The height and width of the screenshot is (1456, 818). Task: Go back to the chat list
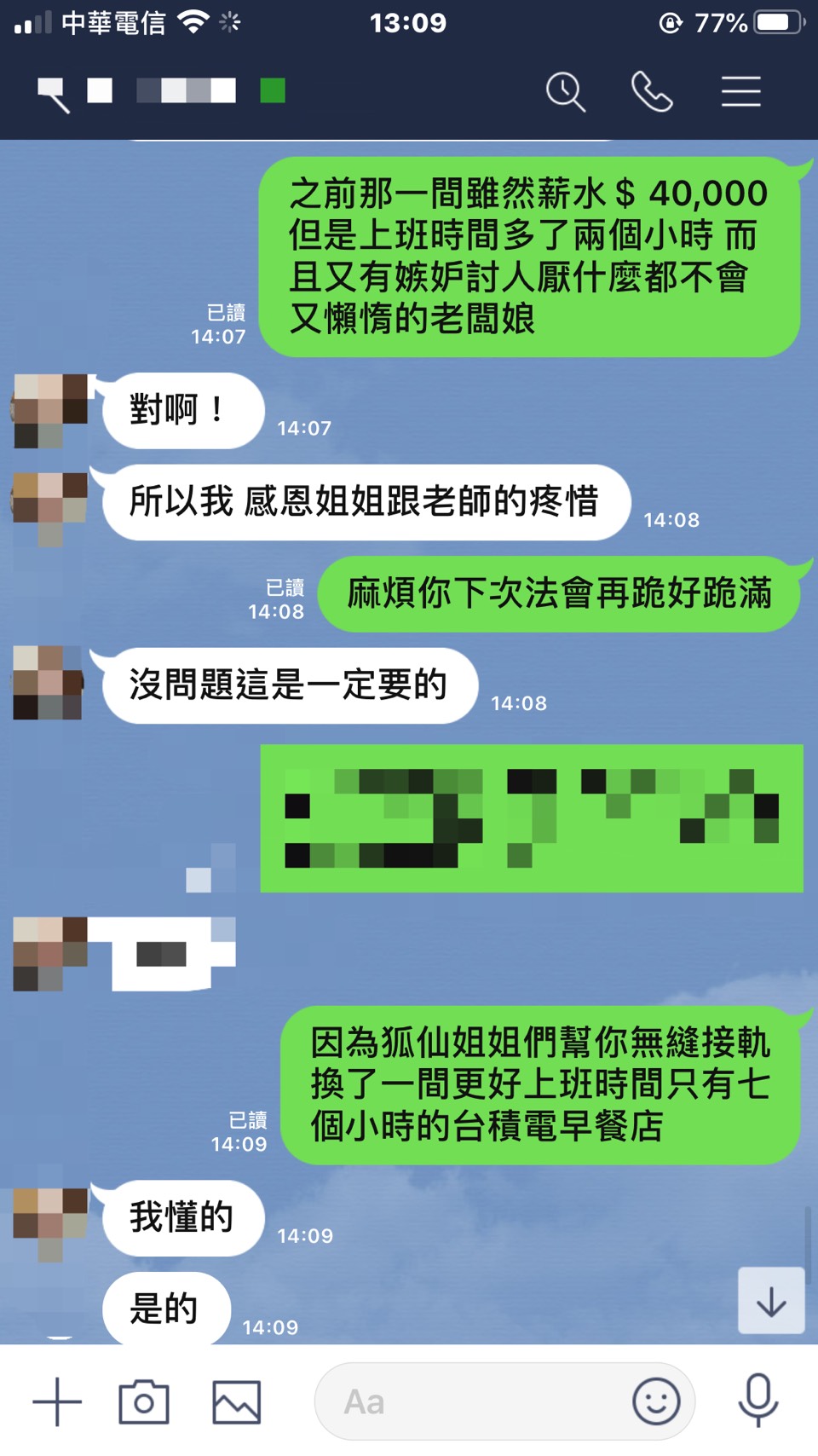[x=54, y=93]
